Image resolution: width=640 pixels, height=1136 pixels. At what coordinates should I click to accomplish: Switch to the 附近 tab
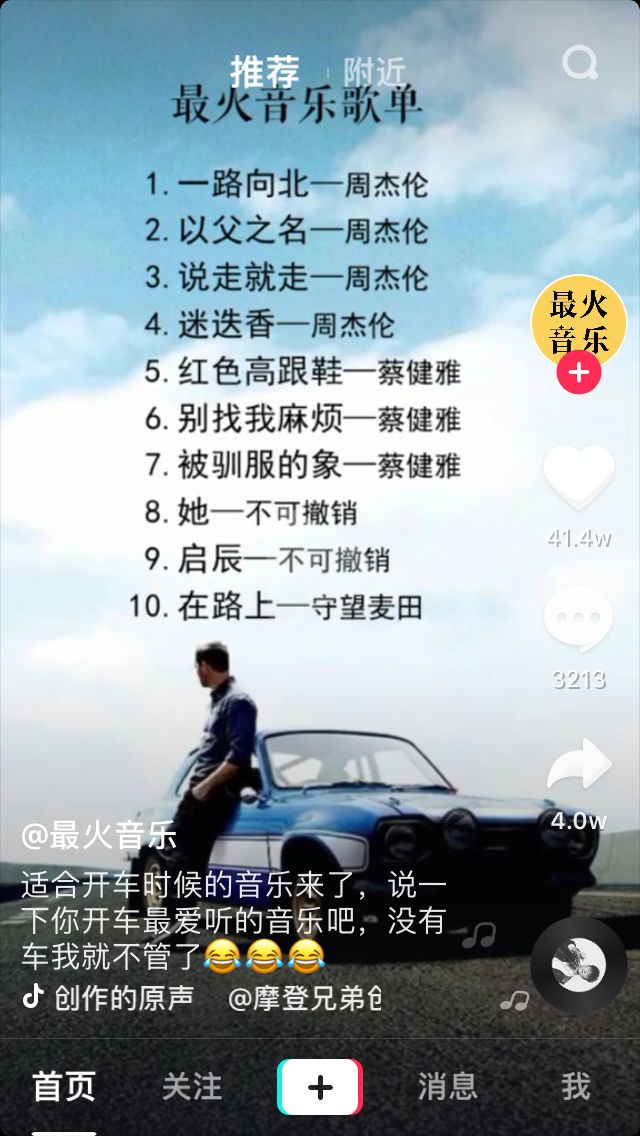click(375, 71)
